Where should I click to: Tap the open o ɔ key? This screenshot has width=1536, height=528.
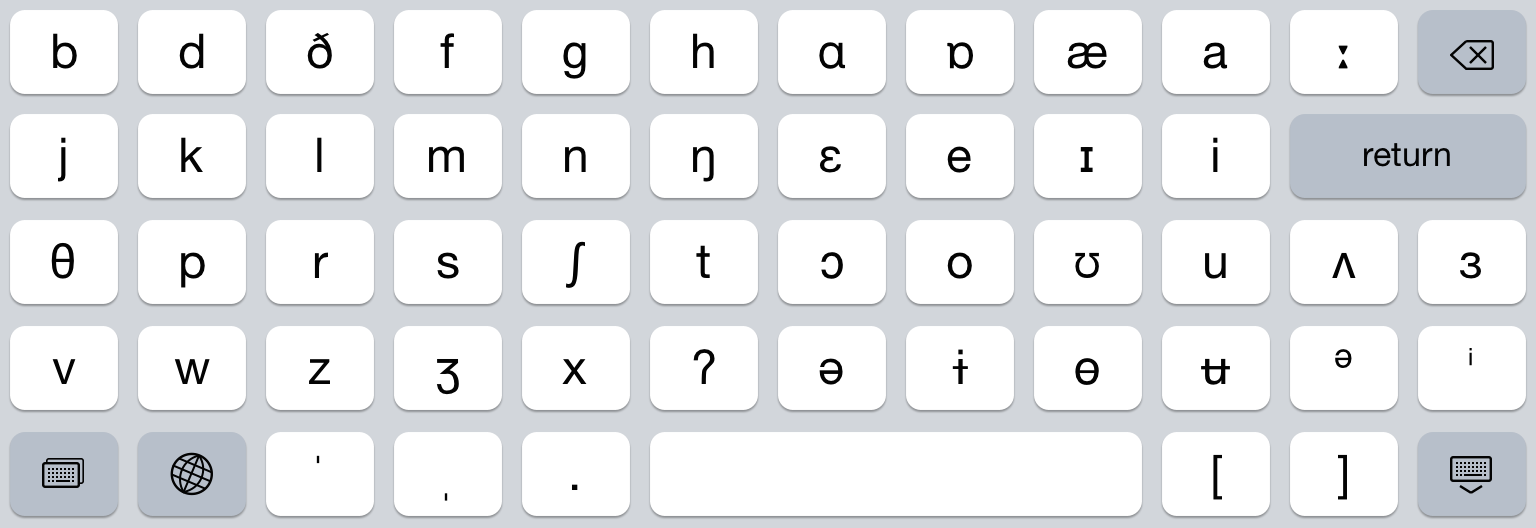(831, 263)
